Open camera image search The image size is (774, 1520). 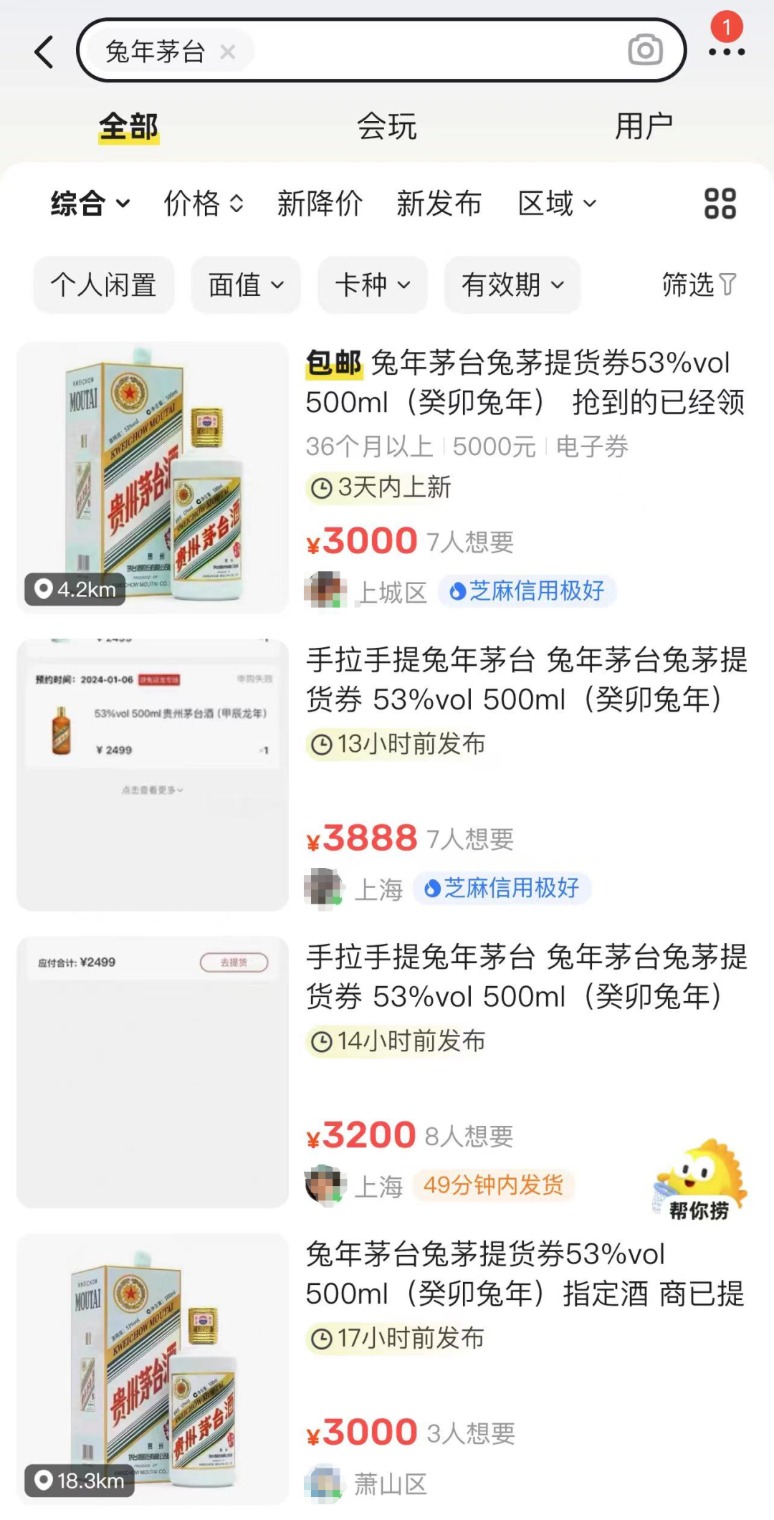645,50
